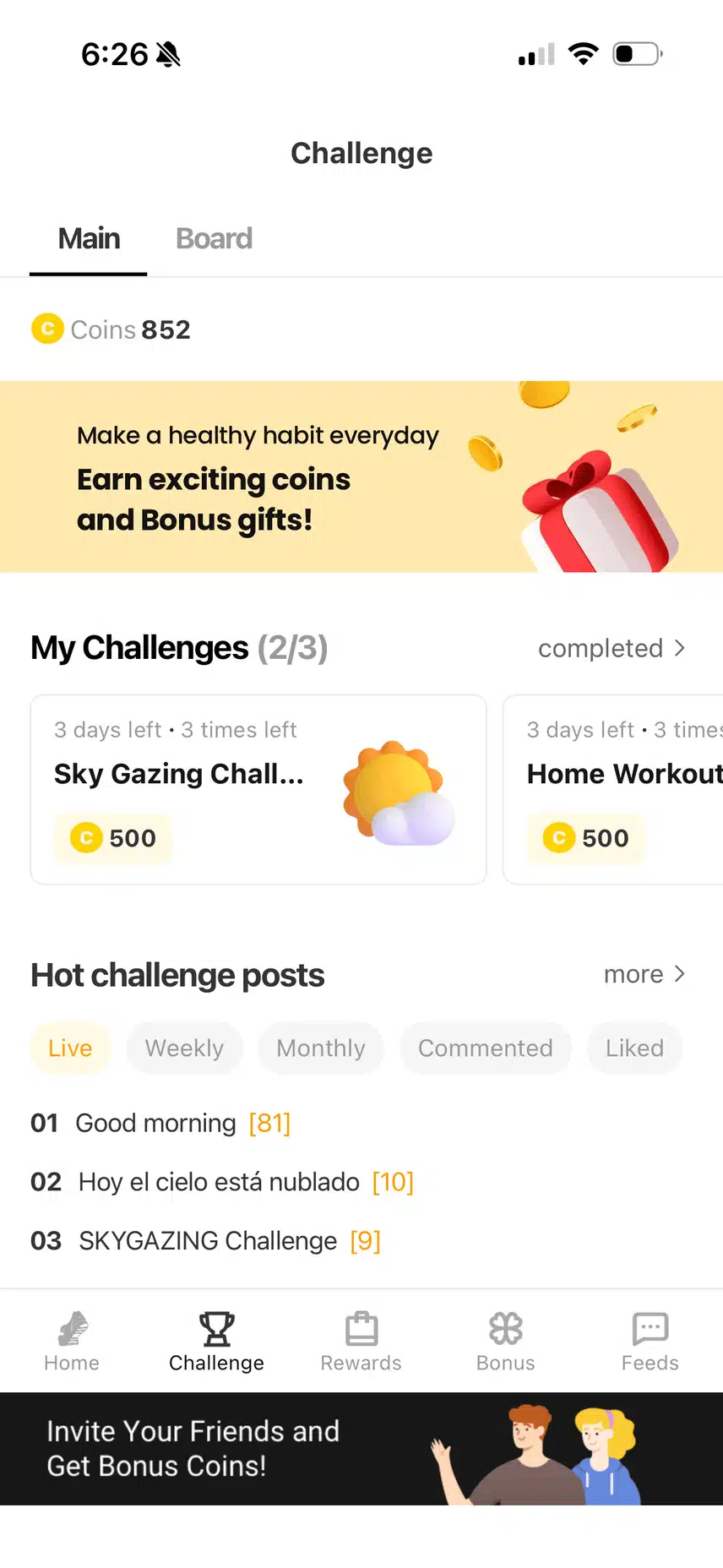Filter posts by Monthly

click(321, 1048)
